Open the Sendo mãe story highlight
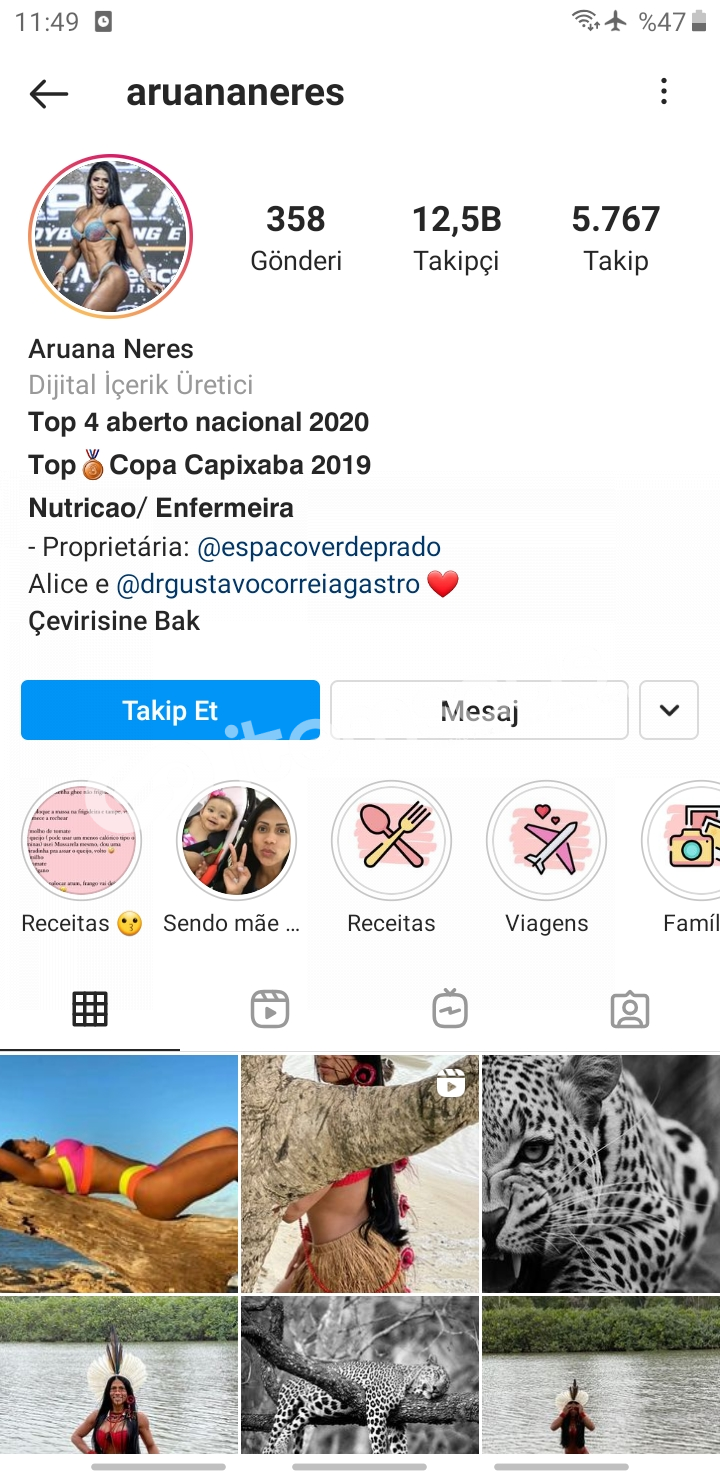This screenshot has width=720, height=1480. coord(236,858)
